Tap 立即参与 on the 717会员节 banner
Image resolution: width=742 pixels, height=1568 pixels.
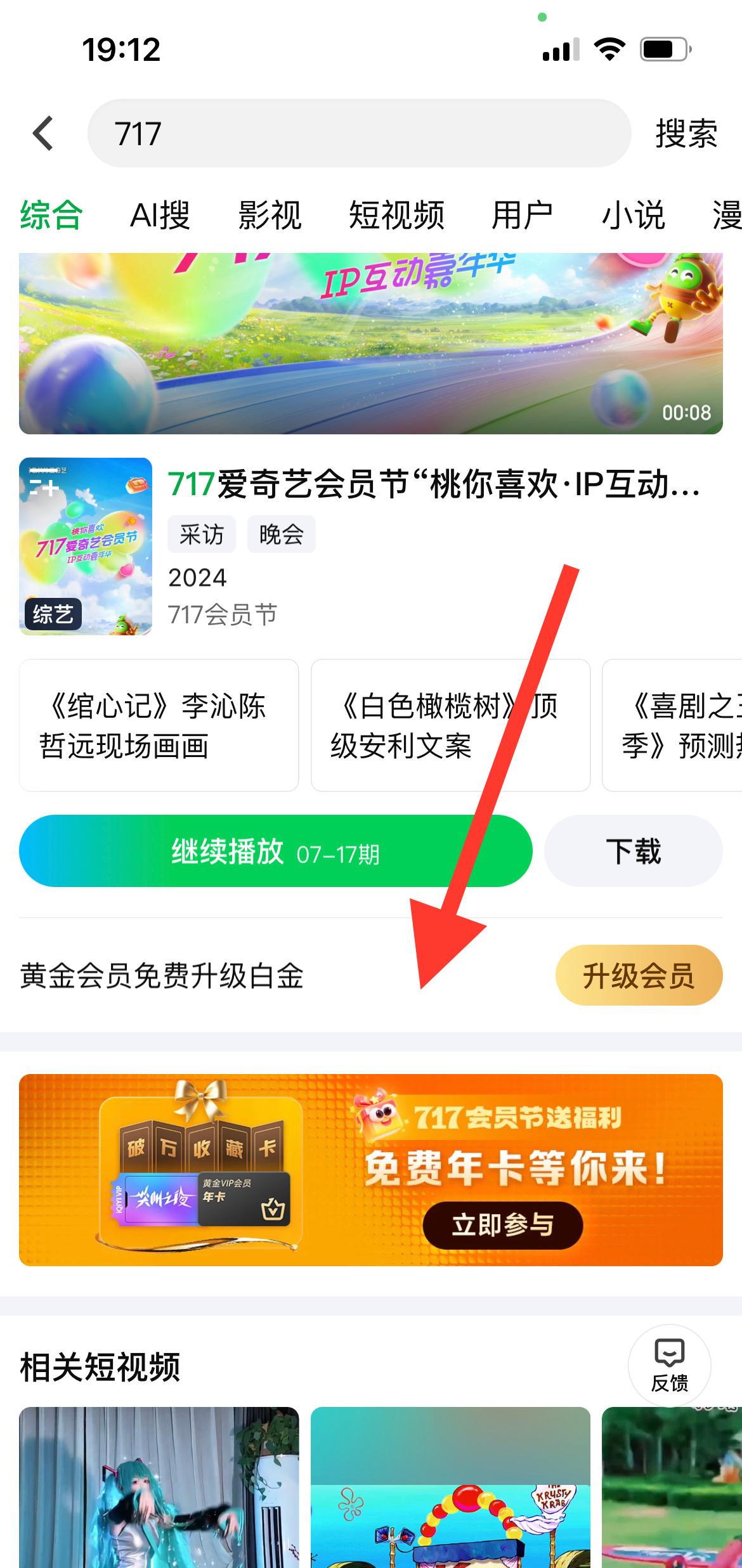(502, 1225)
